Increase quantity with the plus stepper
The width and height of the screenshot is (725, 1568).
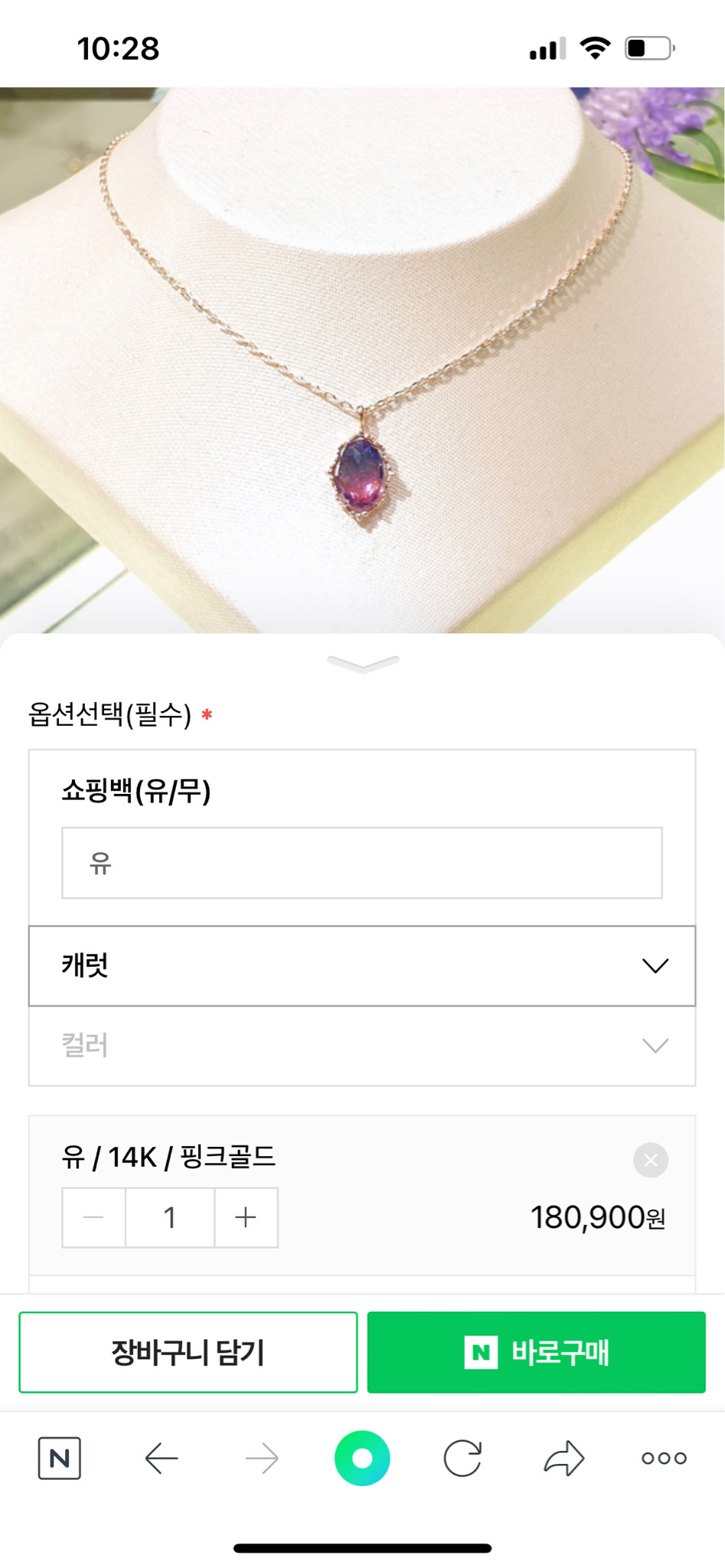click(x=245, y=1217)
